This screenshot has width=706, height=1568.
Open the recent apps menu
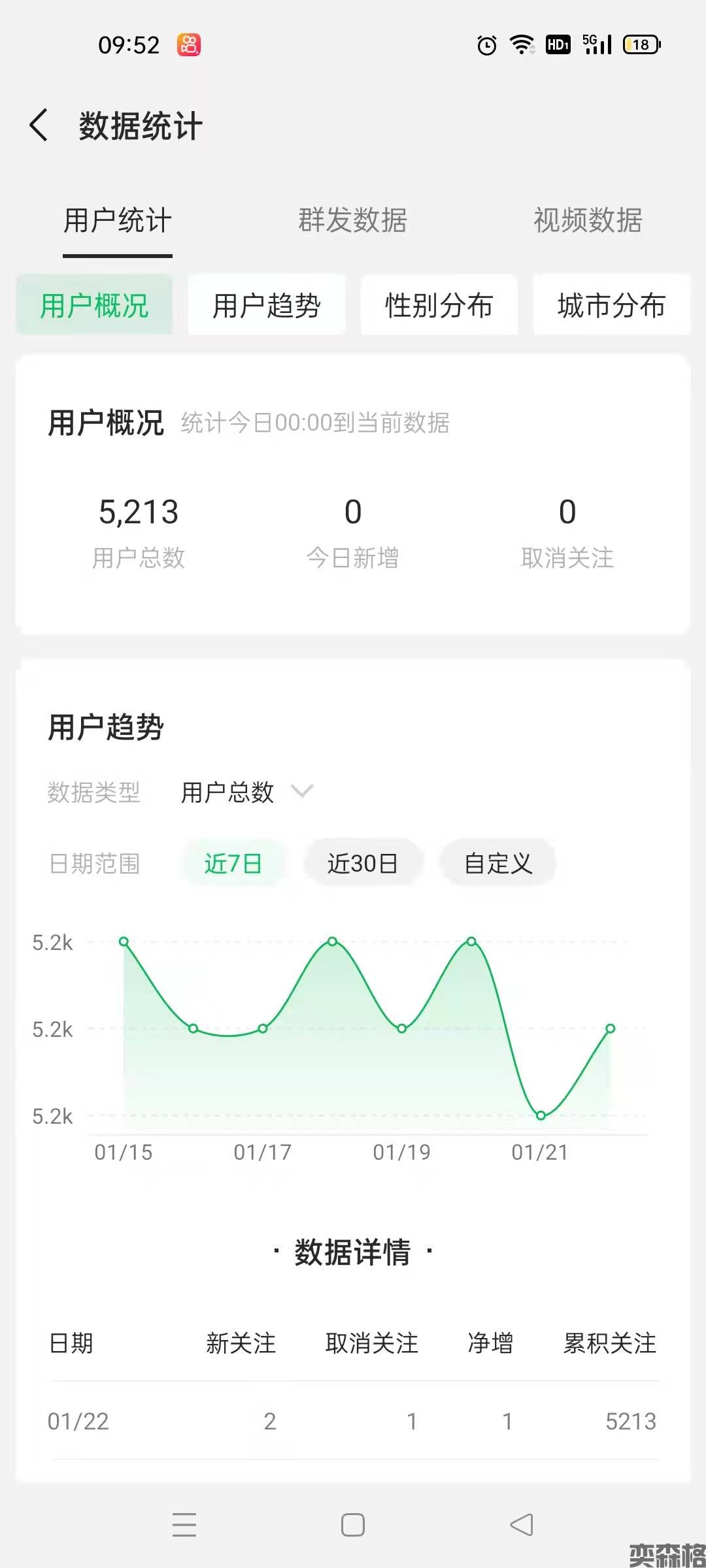pyautogui.click(x=184, y=1525)
